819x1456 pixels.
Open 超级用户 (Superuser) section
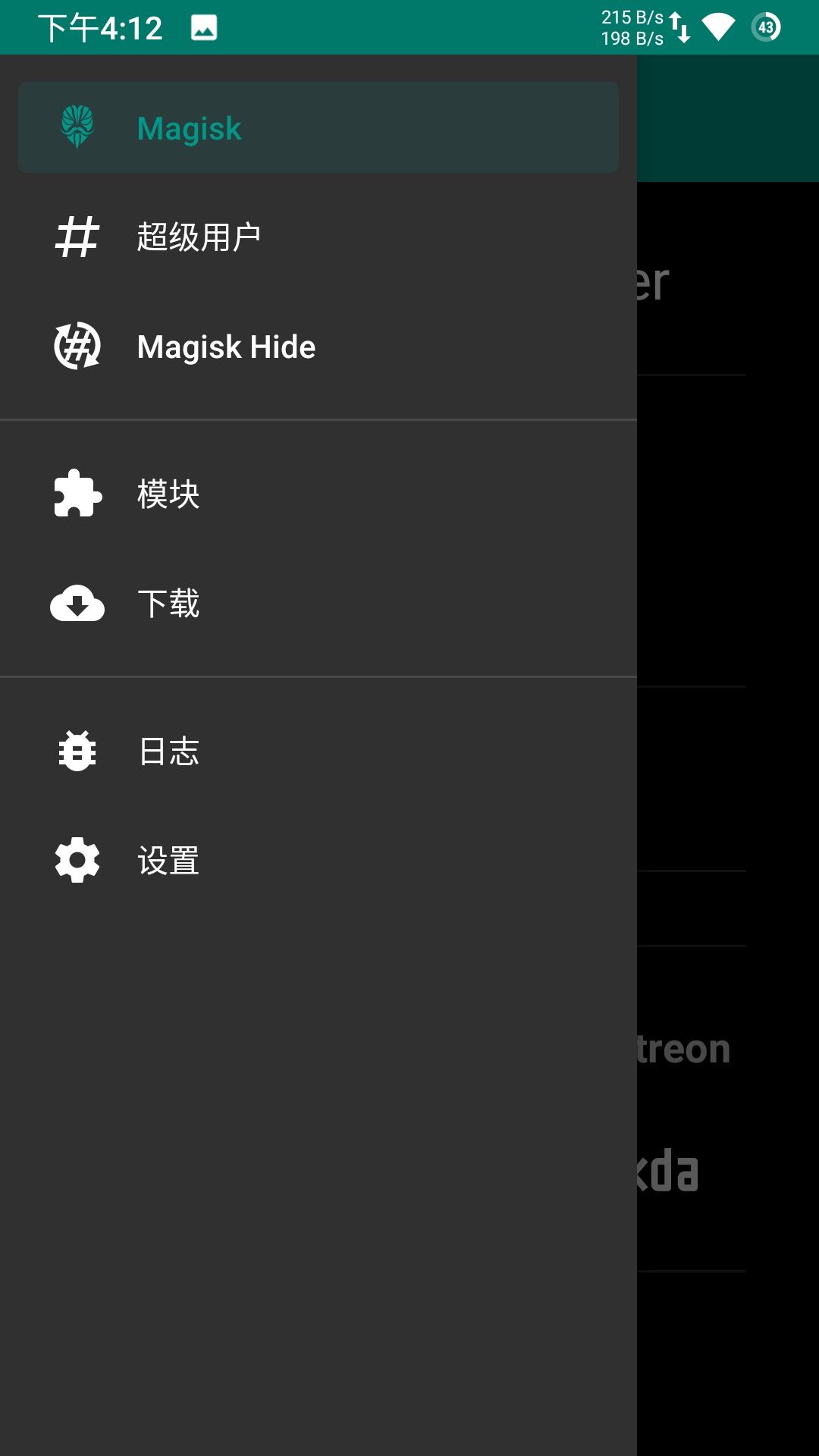pos(318,237)
